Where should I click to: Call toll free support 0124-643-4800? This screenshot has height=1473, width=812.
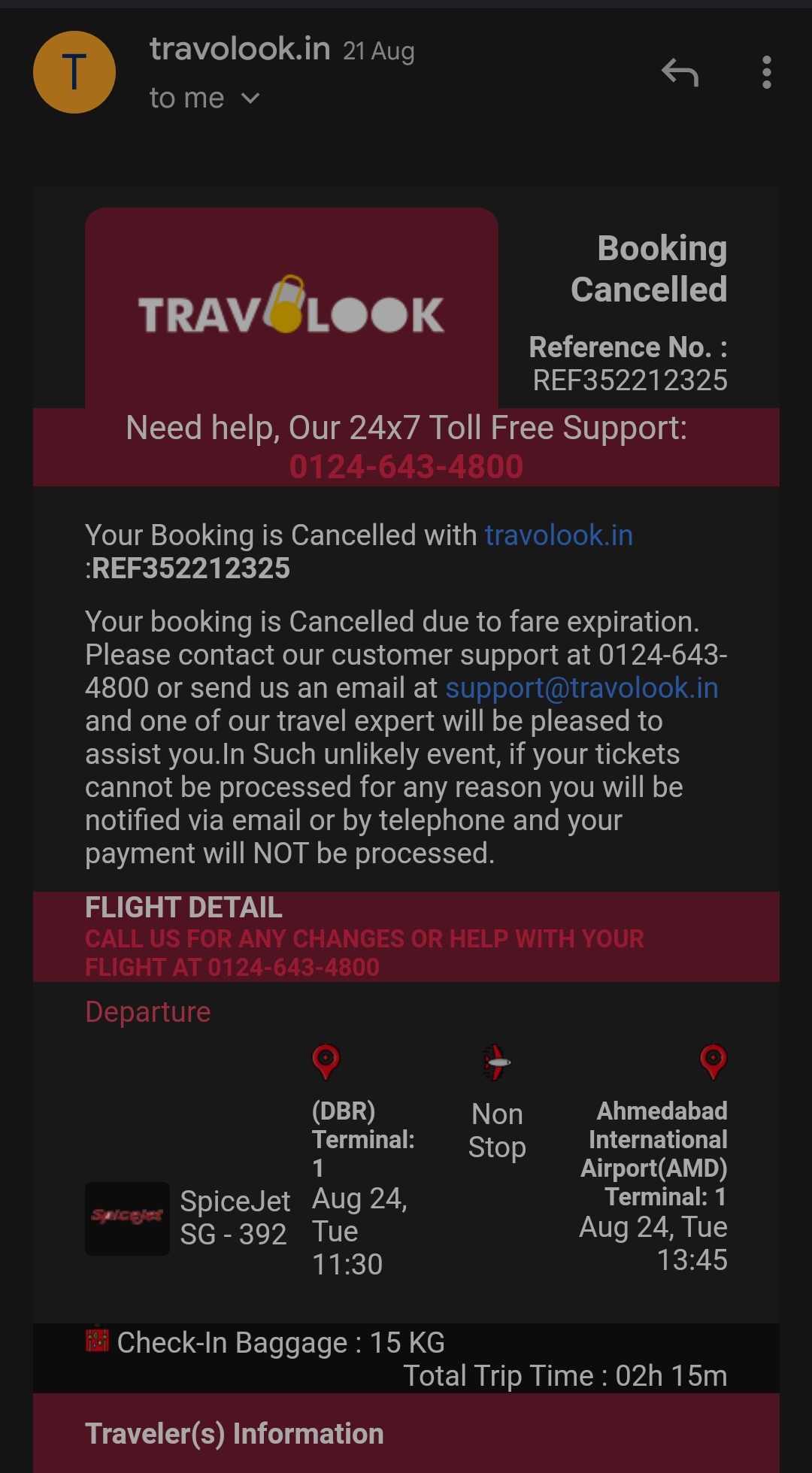pos(406,467)
